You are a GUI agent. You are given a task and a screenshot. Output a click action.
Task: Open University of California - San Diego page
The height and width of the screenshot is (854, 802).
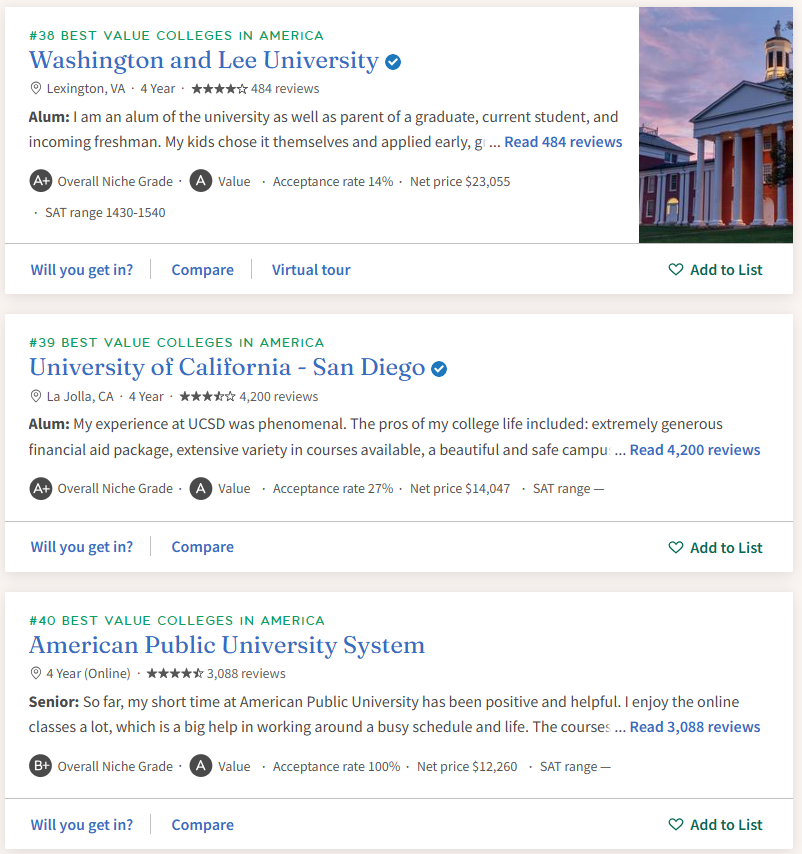(x=227, y=368)
